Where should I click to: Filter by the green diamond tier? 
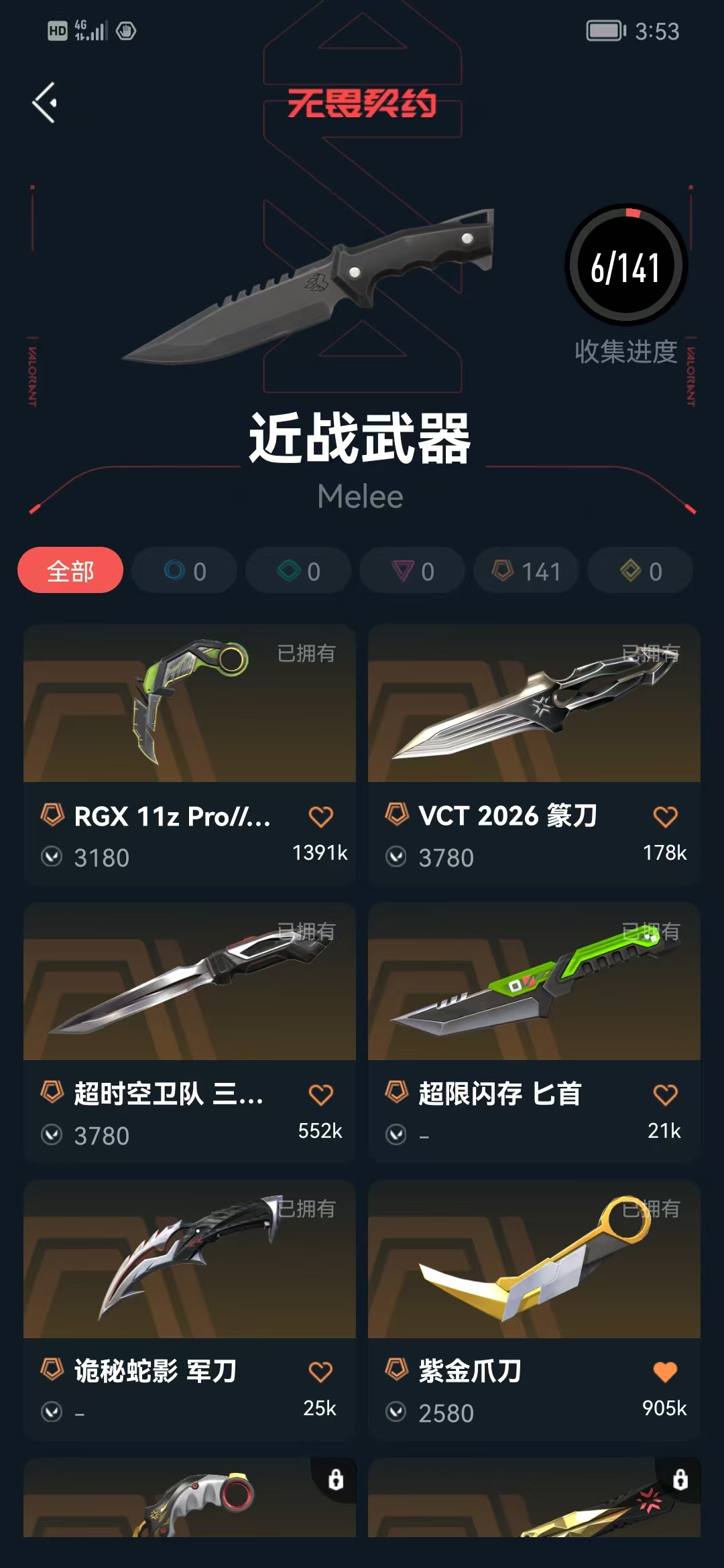pos(298,570)
